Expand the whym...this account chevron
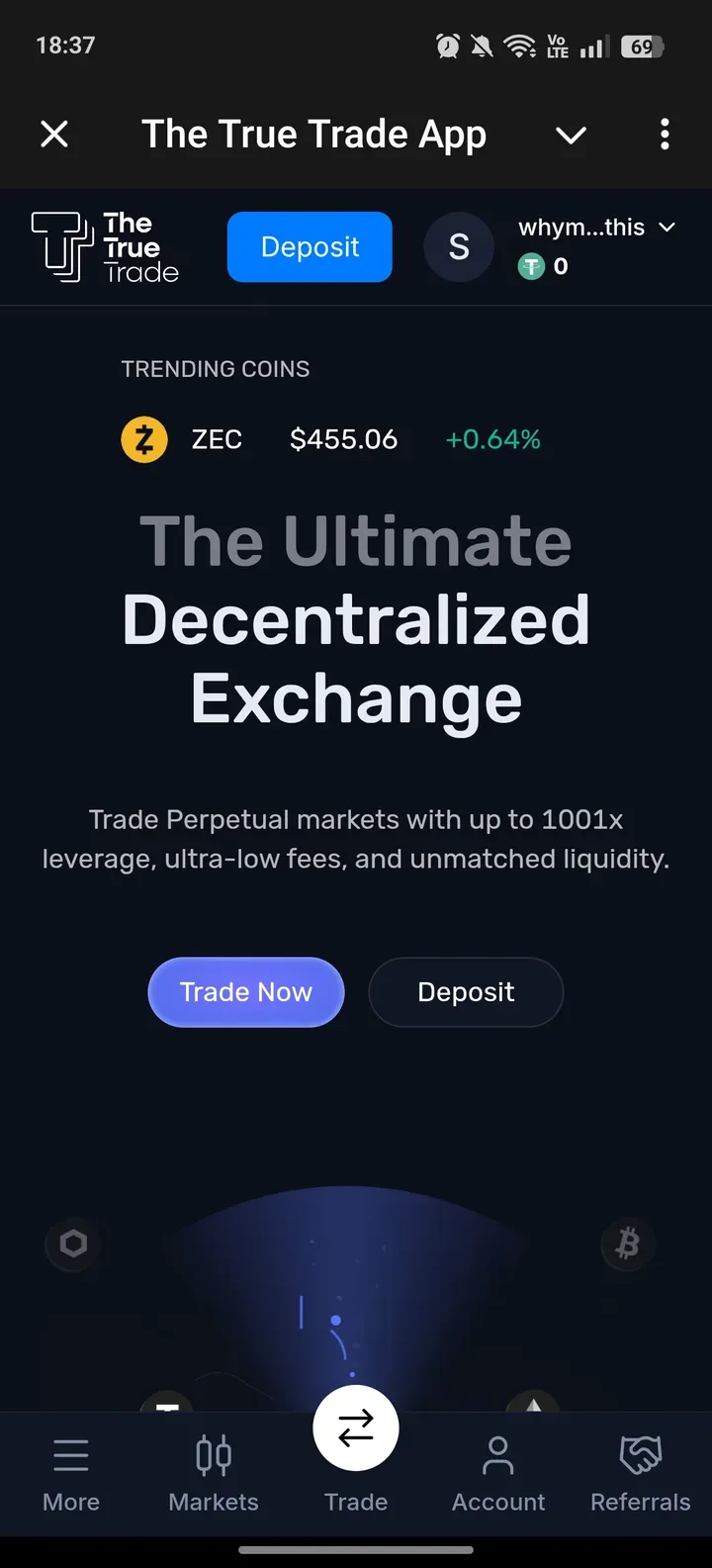The image size is (712, 1568). (668, 227)
